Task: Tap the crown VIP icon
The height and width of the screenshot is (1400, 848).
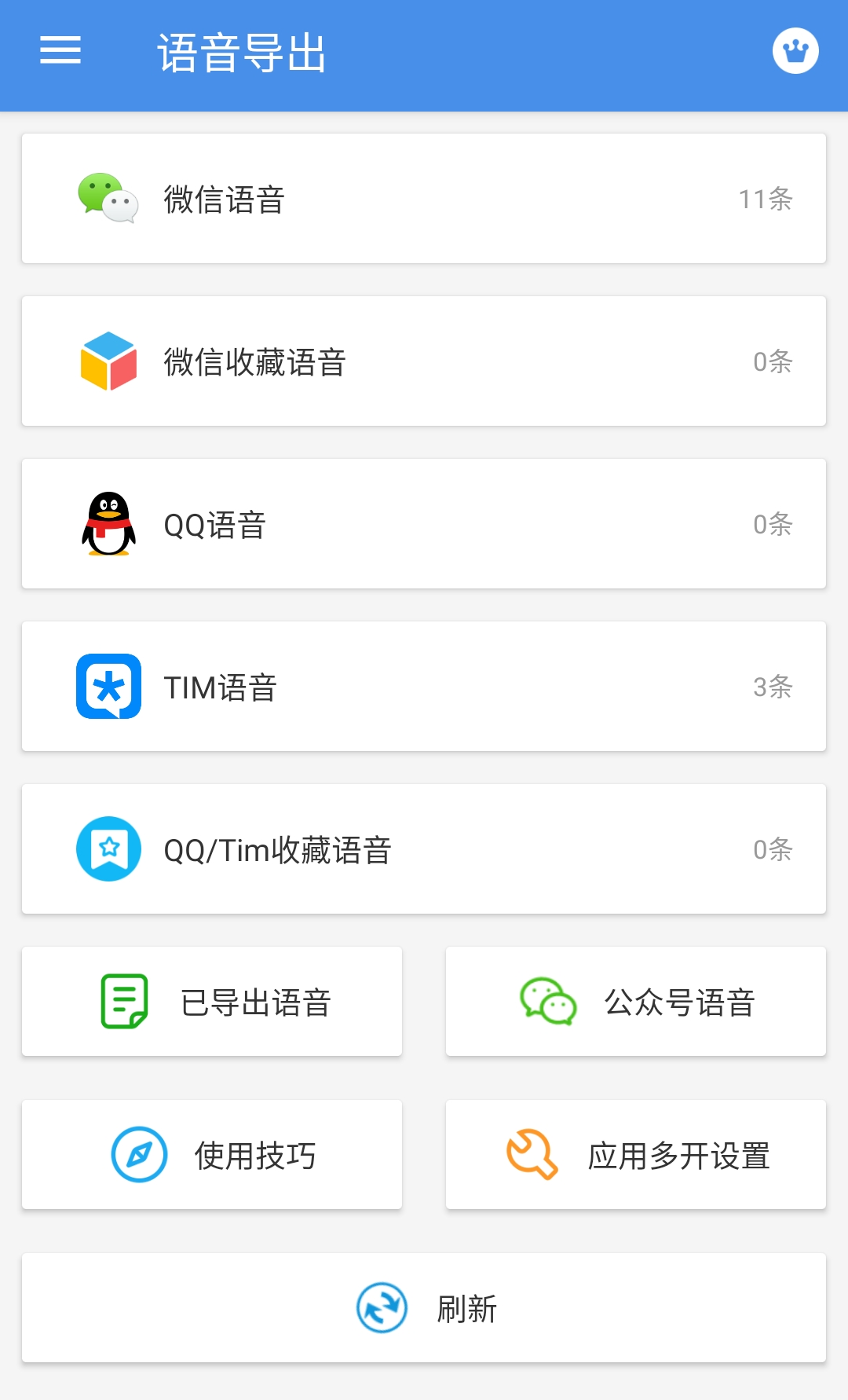Action: 795,51
